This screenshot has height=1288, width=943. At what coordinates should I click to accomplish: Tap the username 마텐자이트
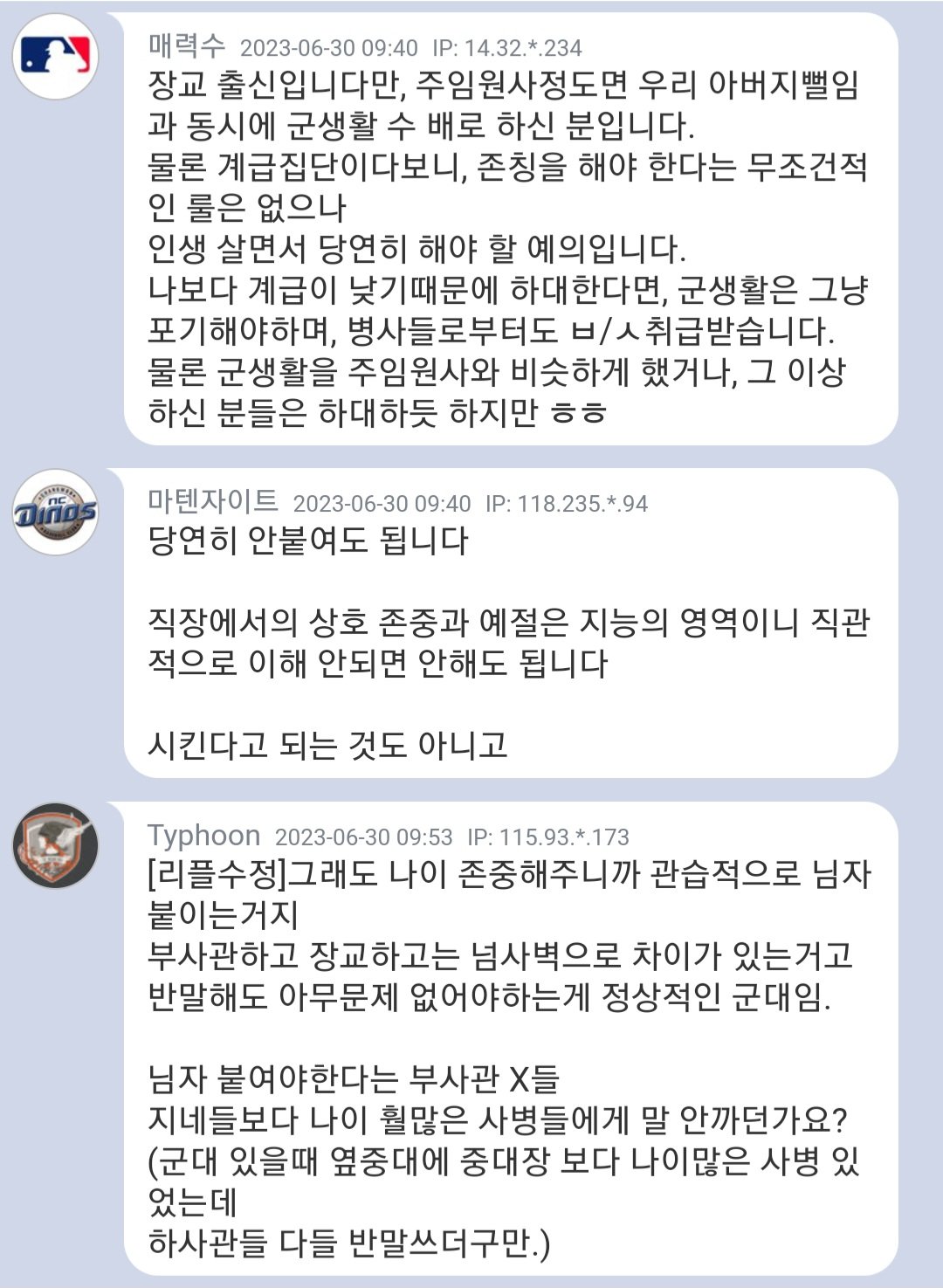tap(212, 501)
